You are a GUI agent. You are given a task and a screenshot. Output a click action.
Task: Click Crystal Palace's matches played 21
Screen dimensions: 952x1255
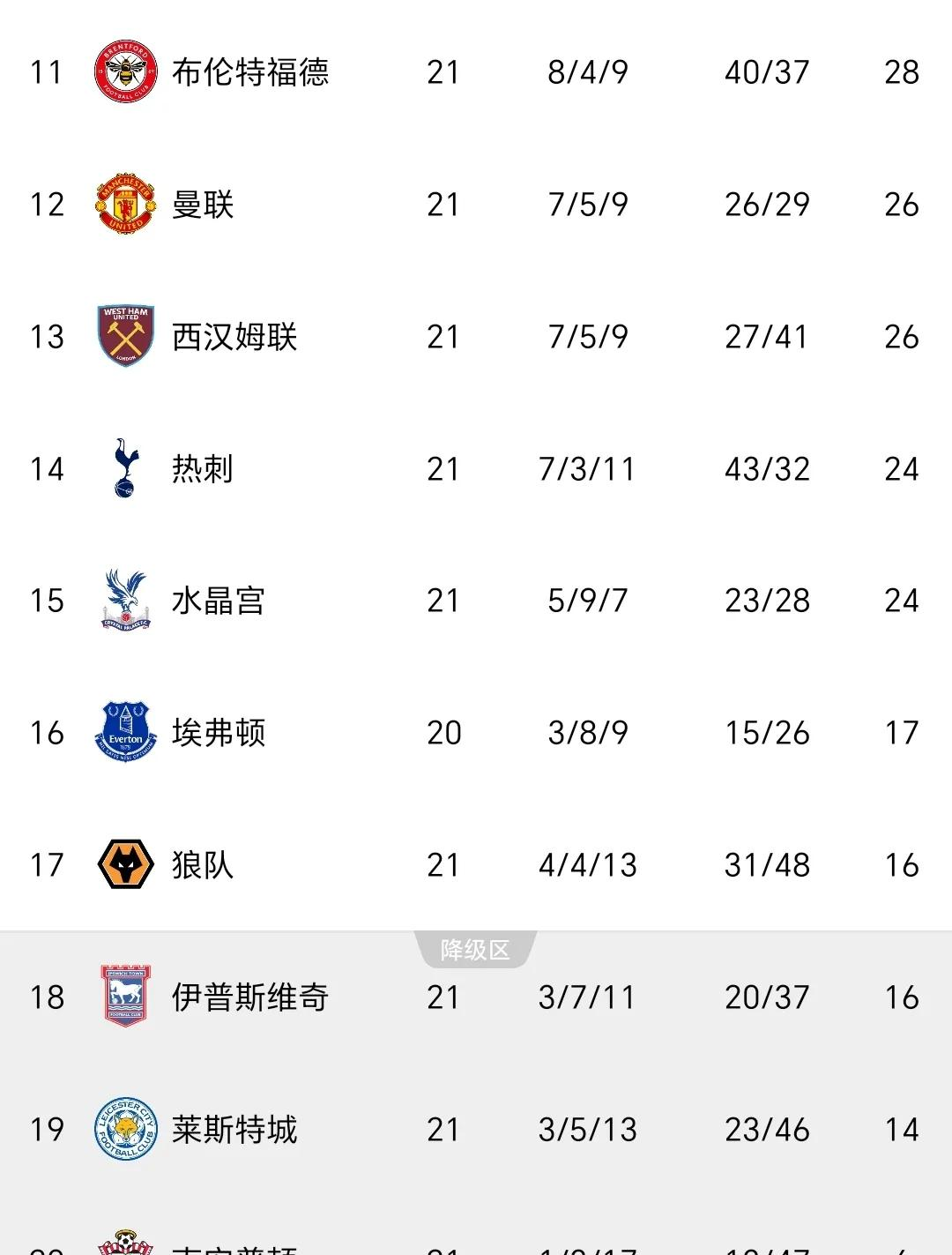[443, 601]
